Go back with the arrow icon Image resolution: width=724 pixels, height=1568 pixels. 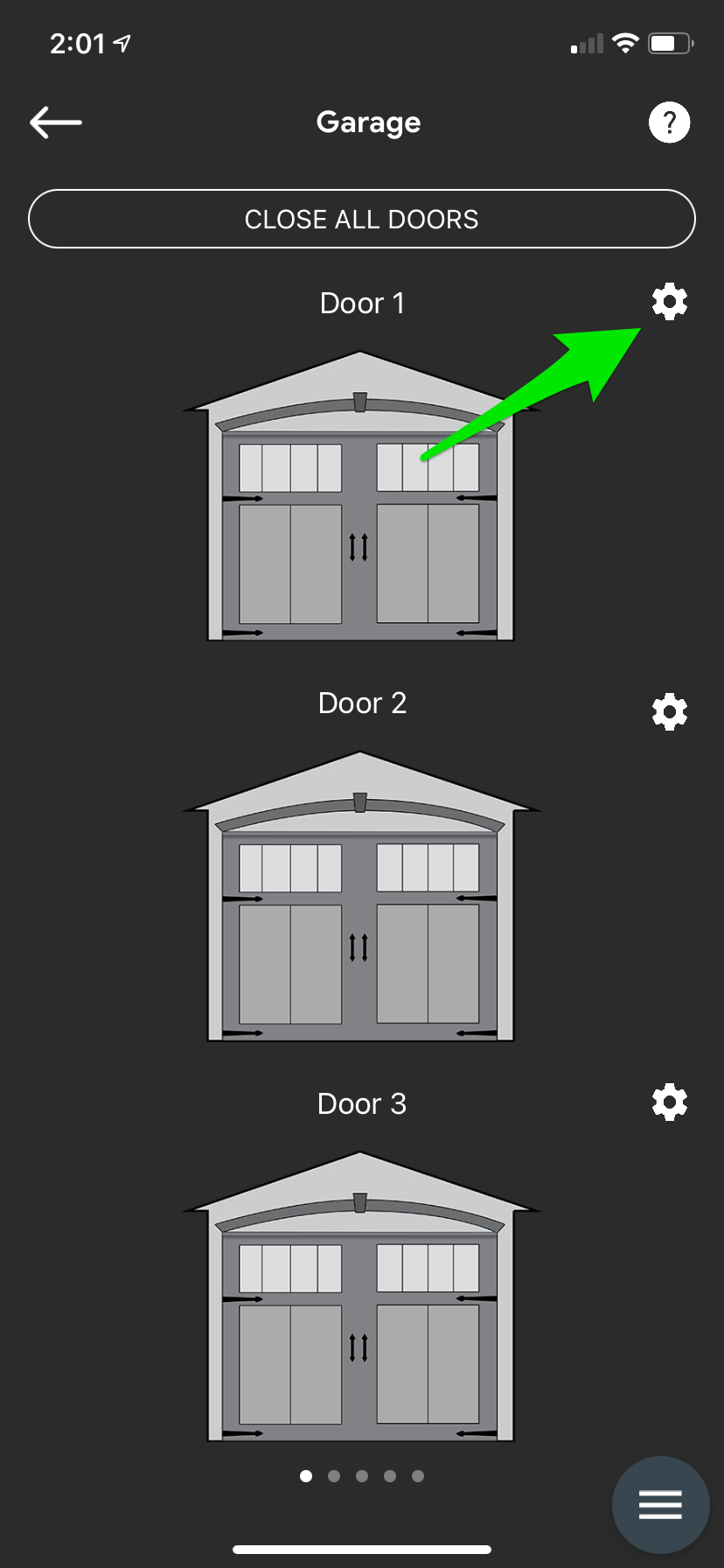pos(56,122)
